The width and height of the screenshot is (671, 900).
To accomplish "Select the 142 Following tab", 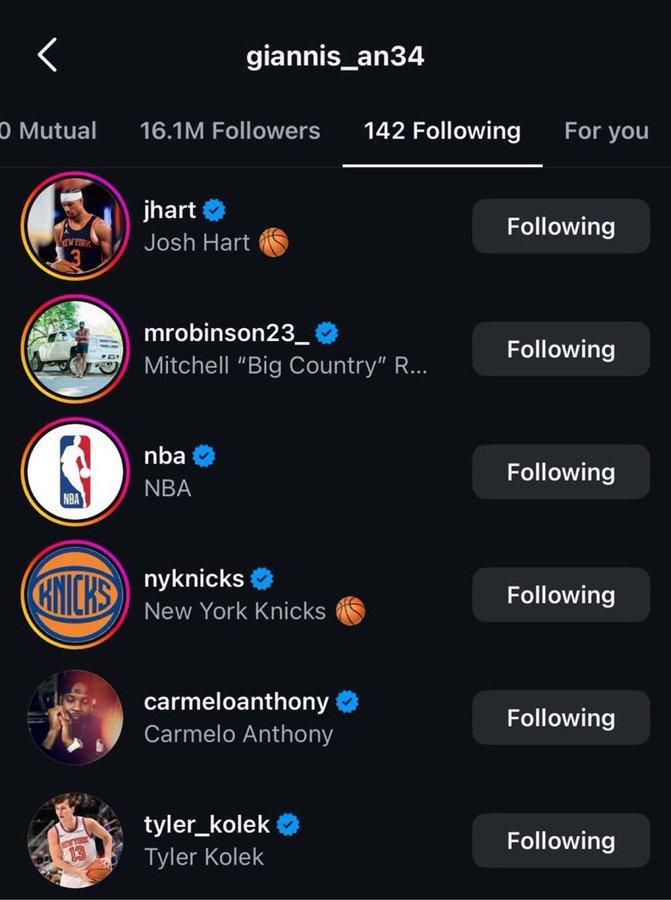I will (442, 131).
